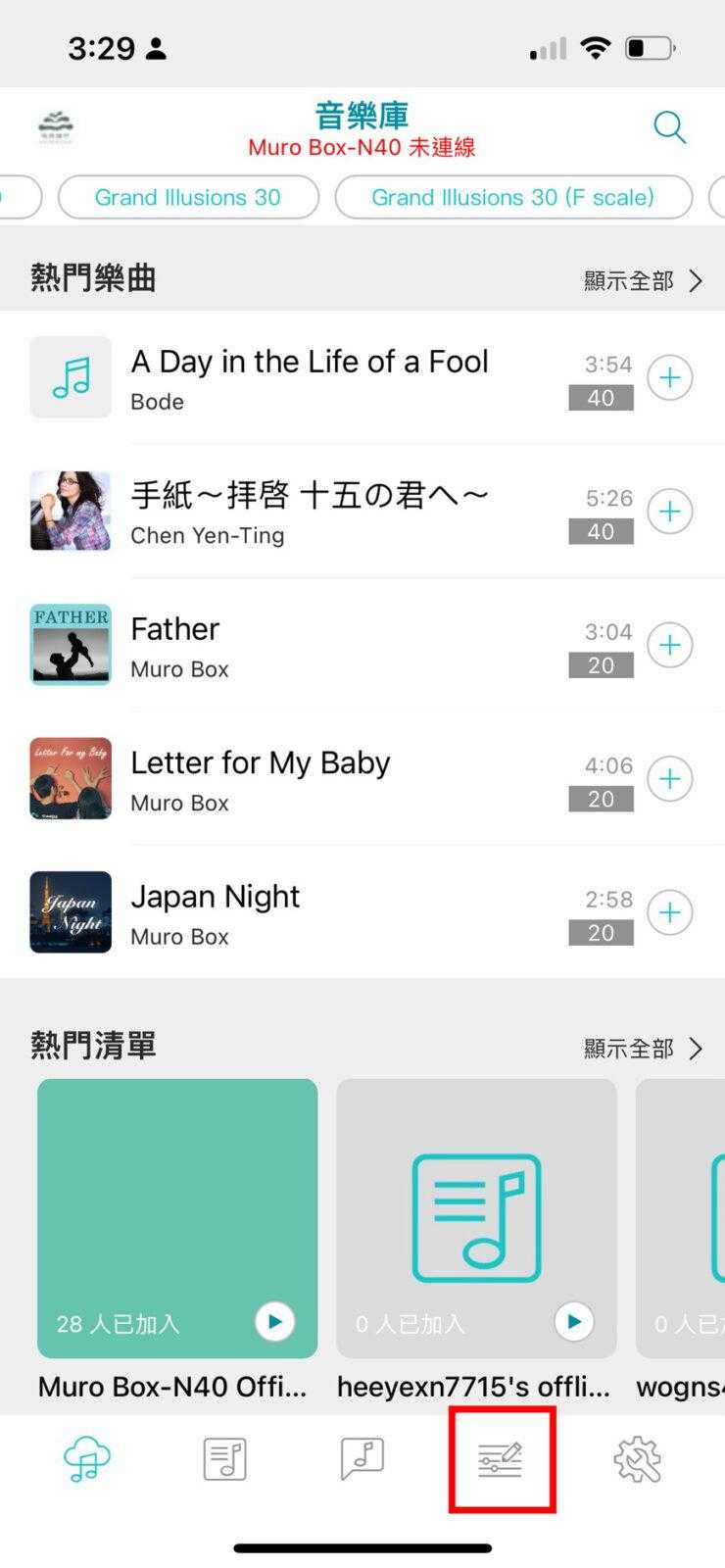
Task: Show all popular songs
Action: point(643,281)
